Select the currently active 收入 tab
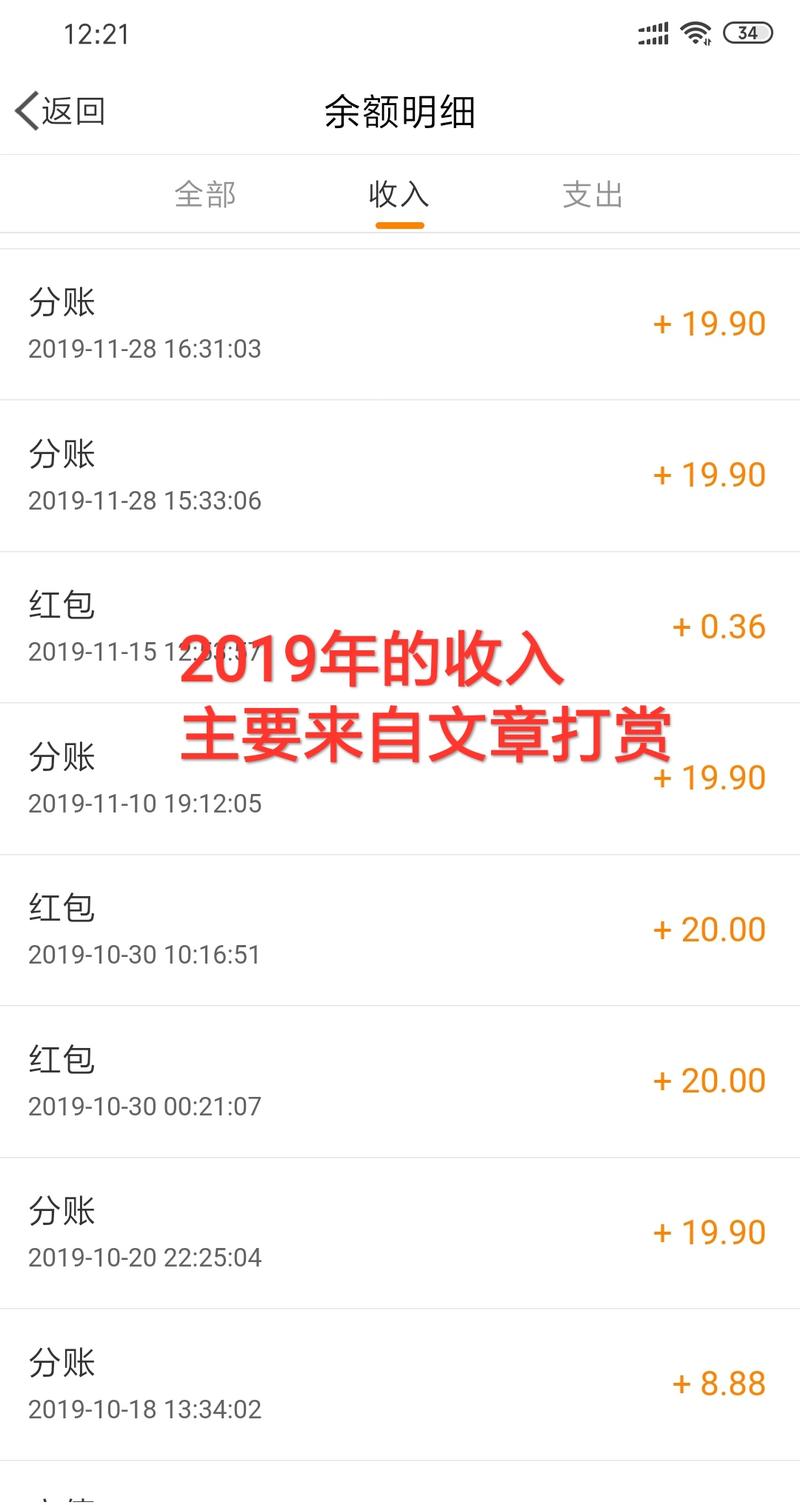The width and height of the screenshot is (800, 1505). tap(399, 194)
